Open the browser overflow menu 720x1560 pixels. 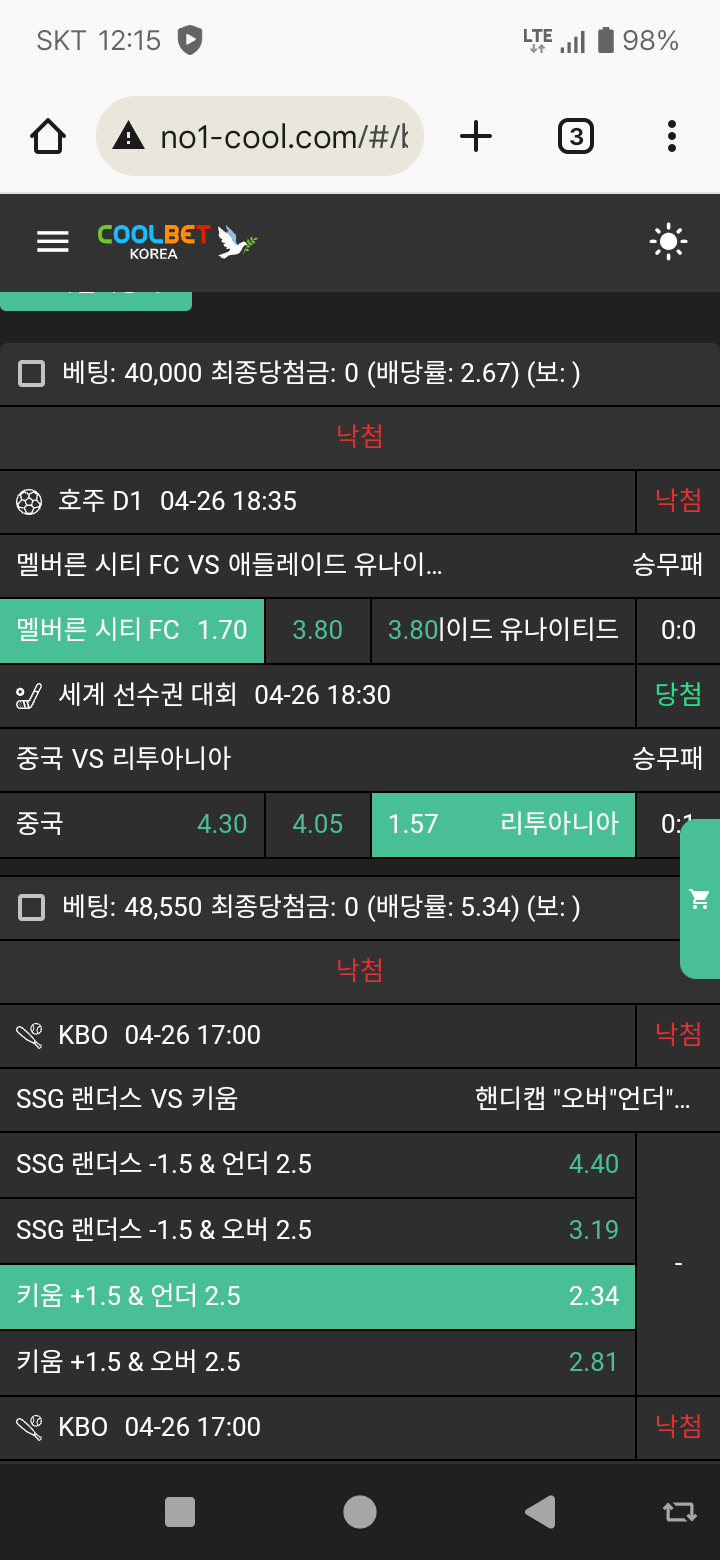tap(671, 136)
